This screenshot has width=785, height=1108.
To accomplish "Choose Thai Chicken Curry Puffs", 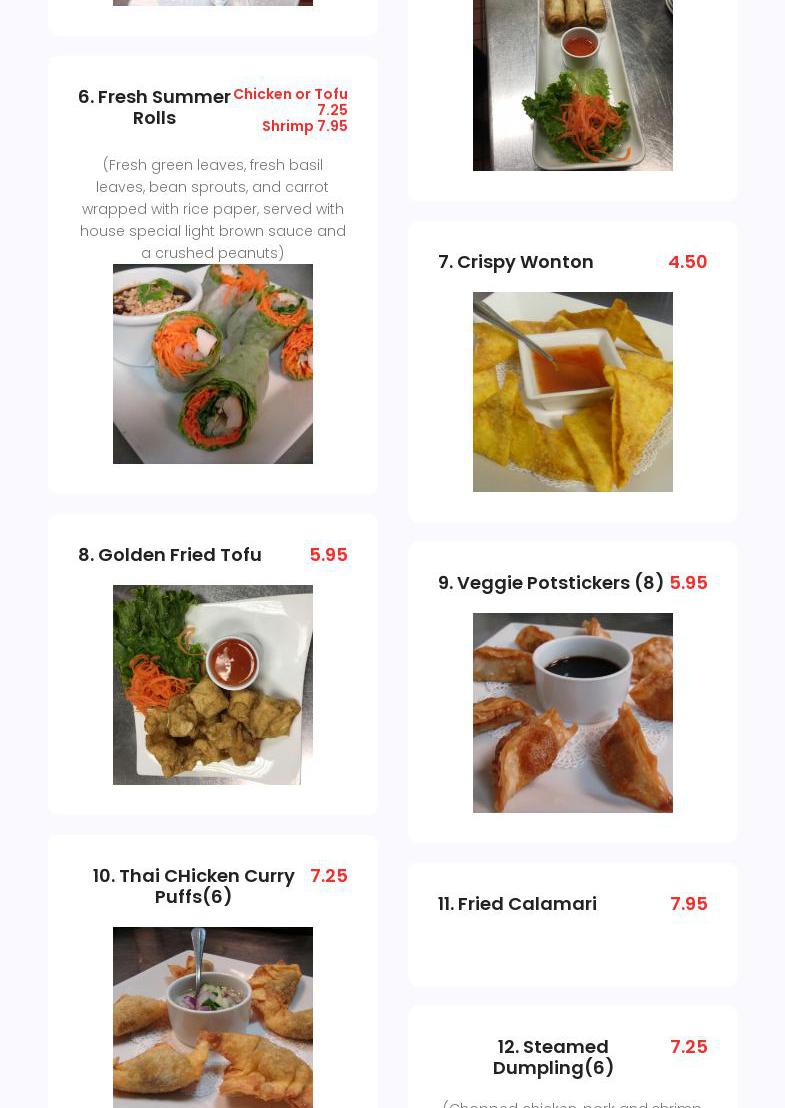I will pos(193,886).
